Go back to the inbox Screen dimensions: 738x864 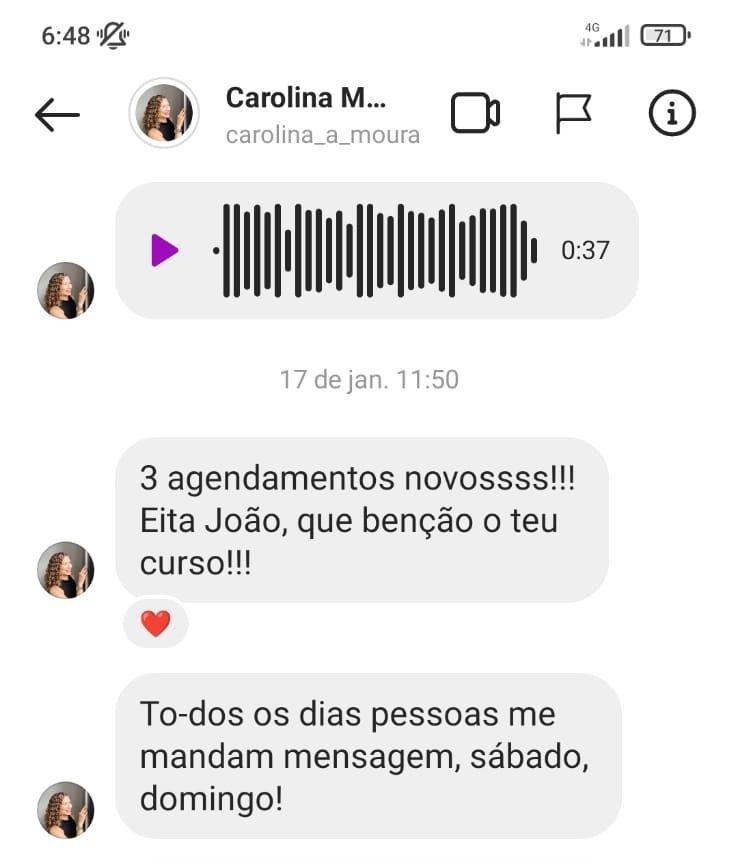point(57,115)
